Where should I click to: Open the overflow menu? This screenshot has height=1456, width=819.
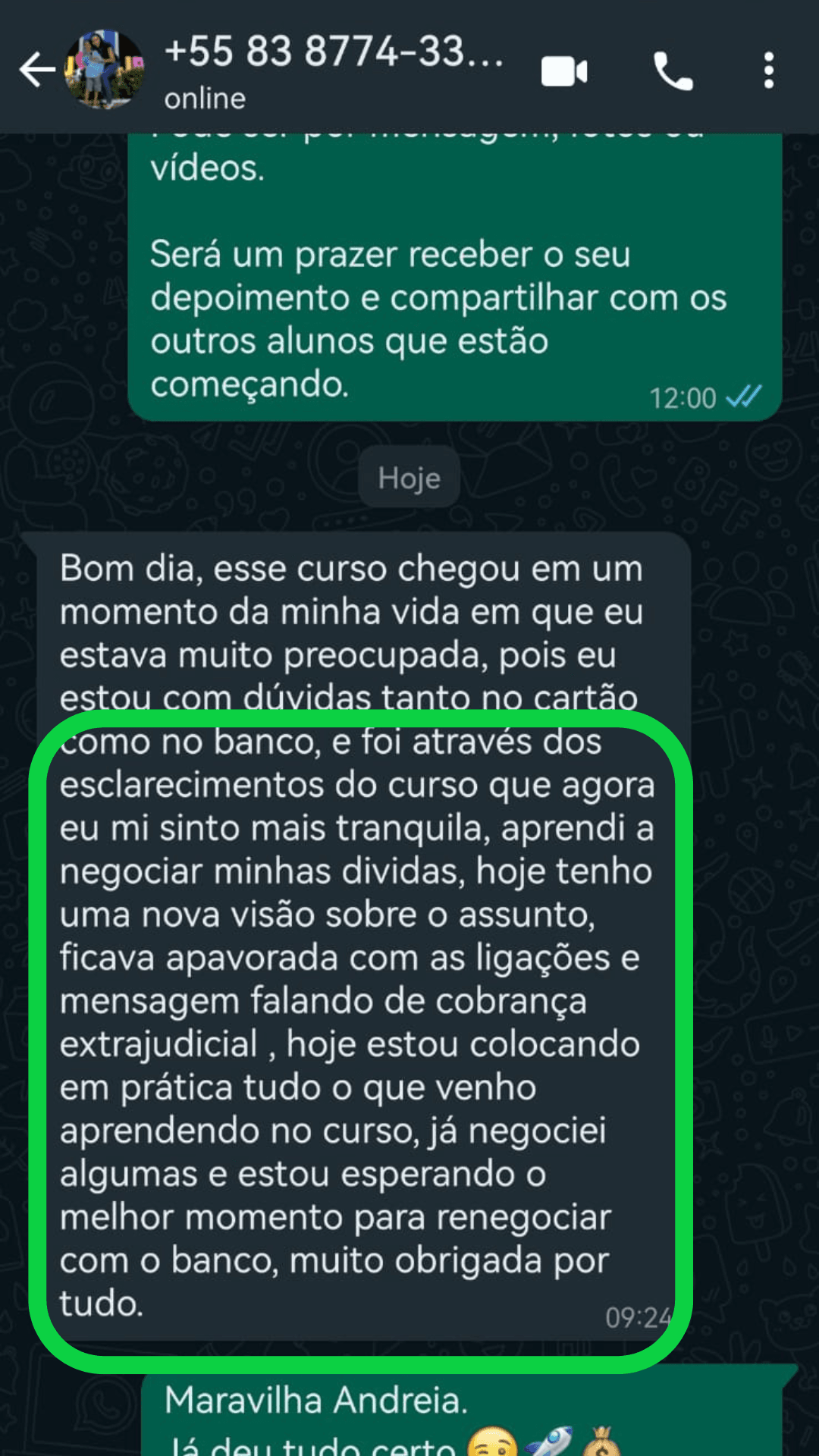[x=768, y=71]
